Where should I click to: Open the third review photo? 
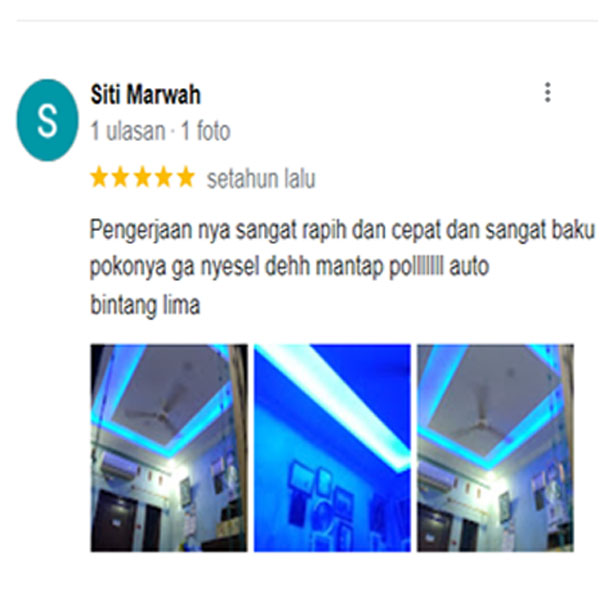[x=495, y=447]
